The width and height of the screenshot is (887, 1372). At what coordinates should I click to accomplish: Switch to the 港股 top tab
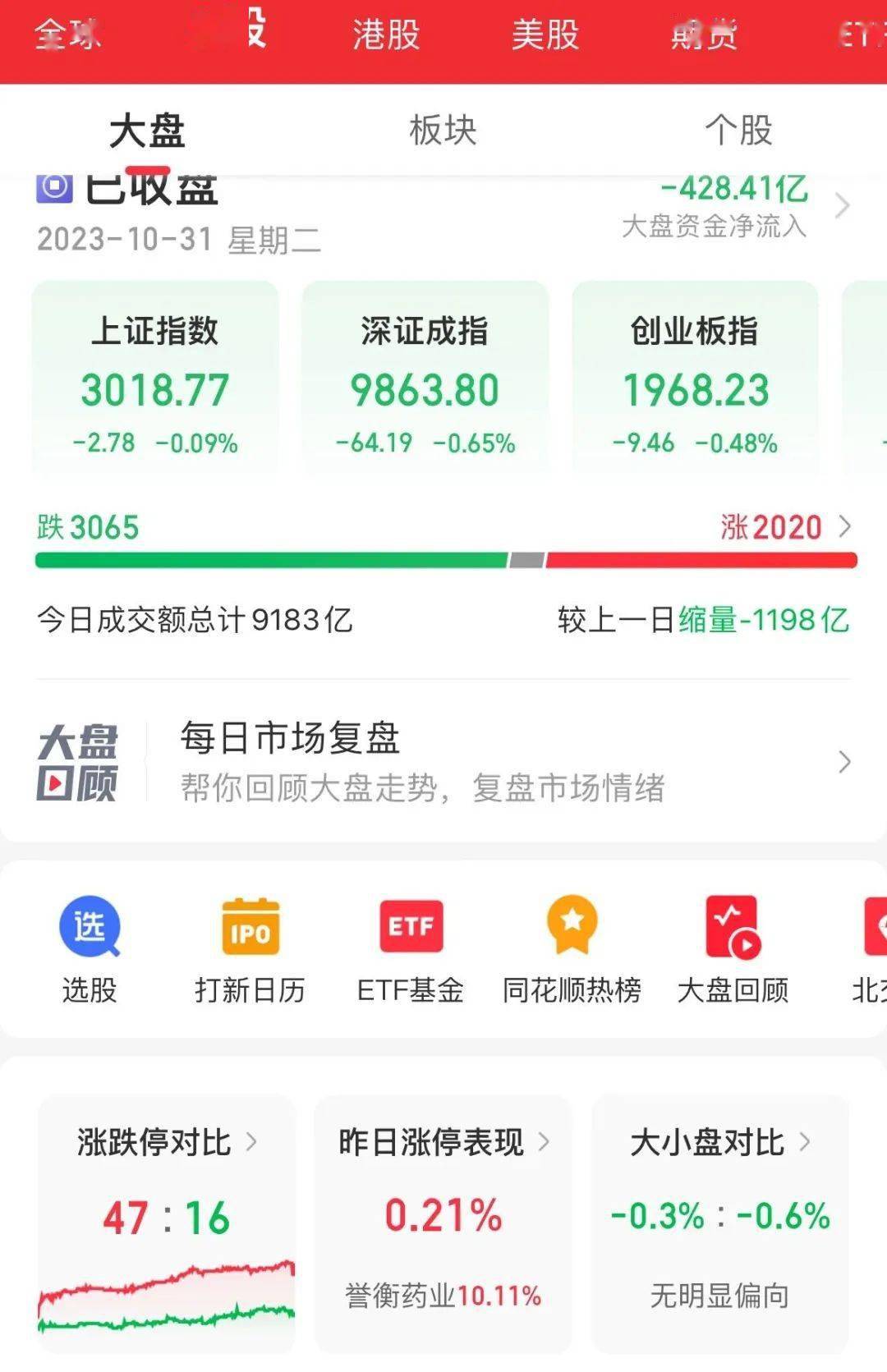pos(386,35)
